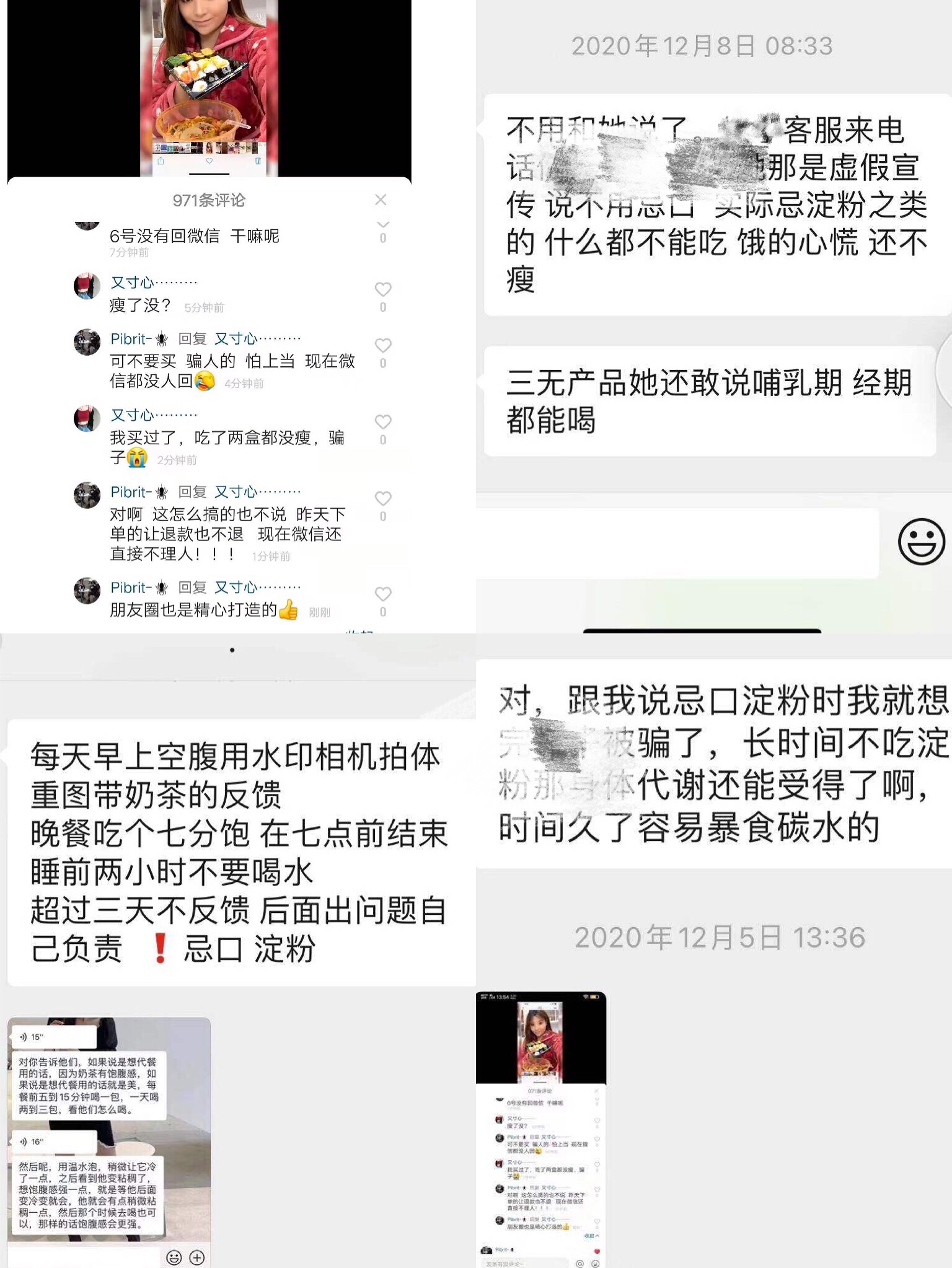This screenshot has width=952, height=1268.
Task: Collapse replies with the 收起 link
Action: pyautogui.click(x=359, y=632)
